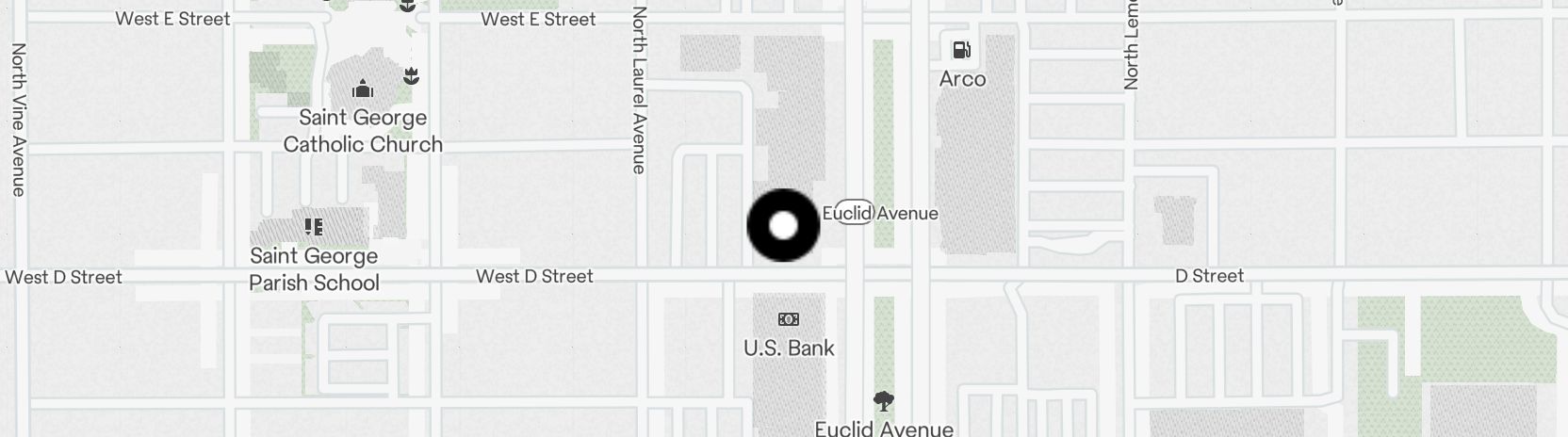Open the U.S. Bank place marker
Viewport: 1568px width, 437px height.
tap(789, 320)
